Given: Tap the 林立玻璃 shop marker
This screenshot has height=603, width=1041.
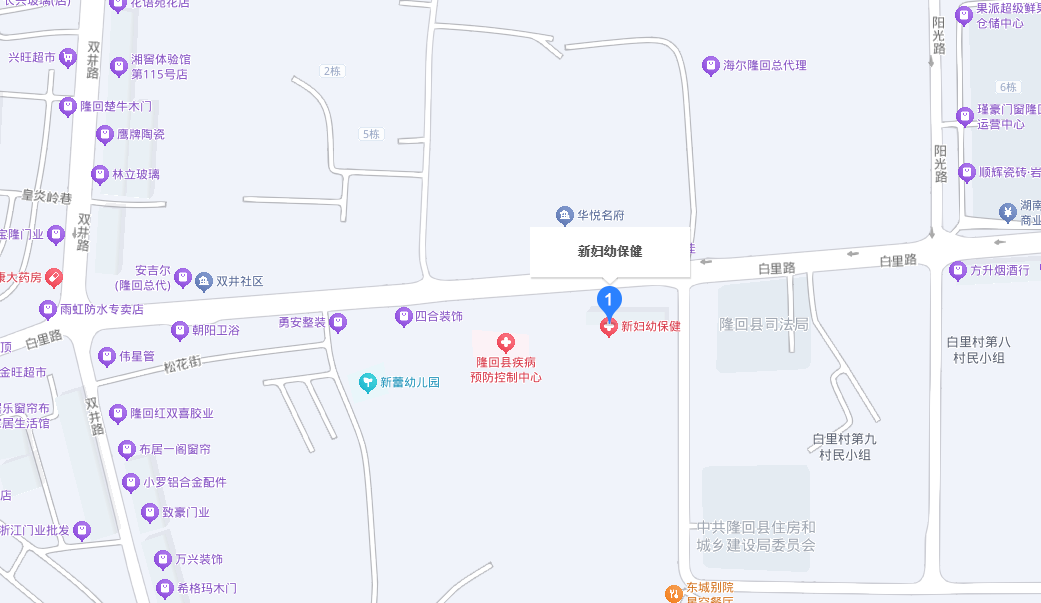Looking at the screenshot, I should point(100,174).
